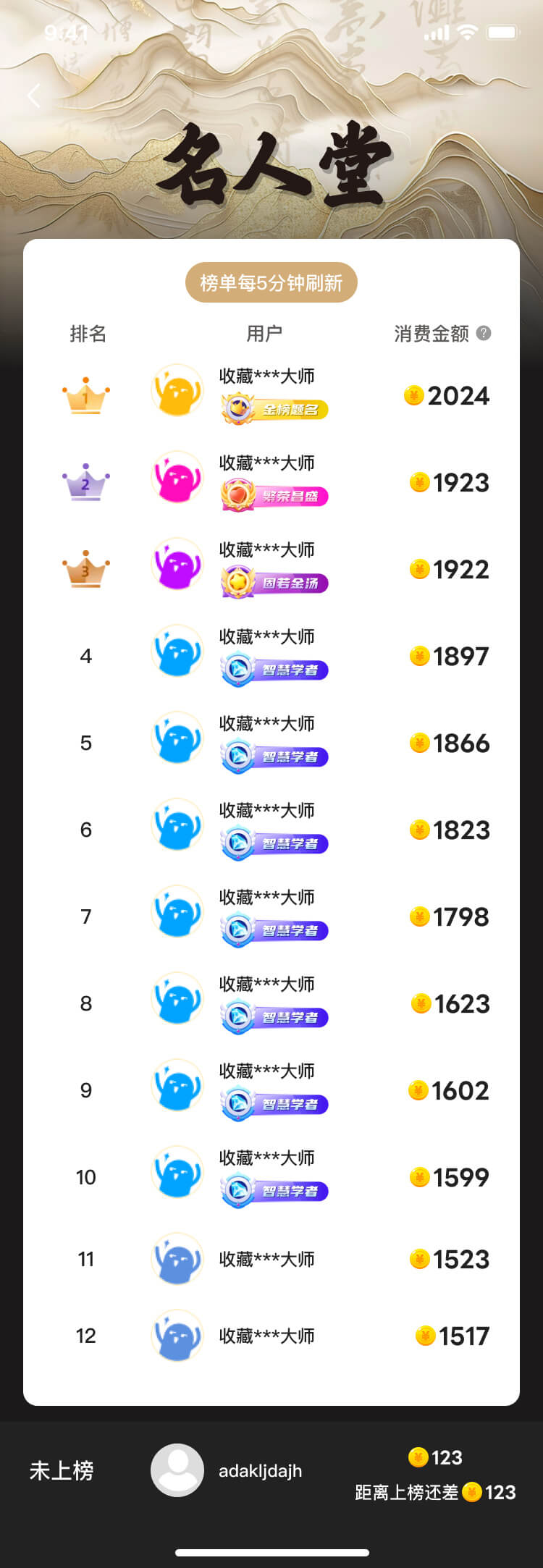Image resolution: width=543 pixels, height=1568 pixels.
Task: Select the gold crown for rank 1
Action: click(85, 395)
